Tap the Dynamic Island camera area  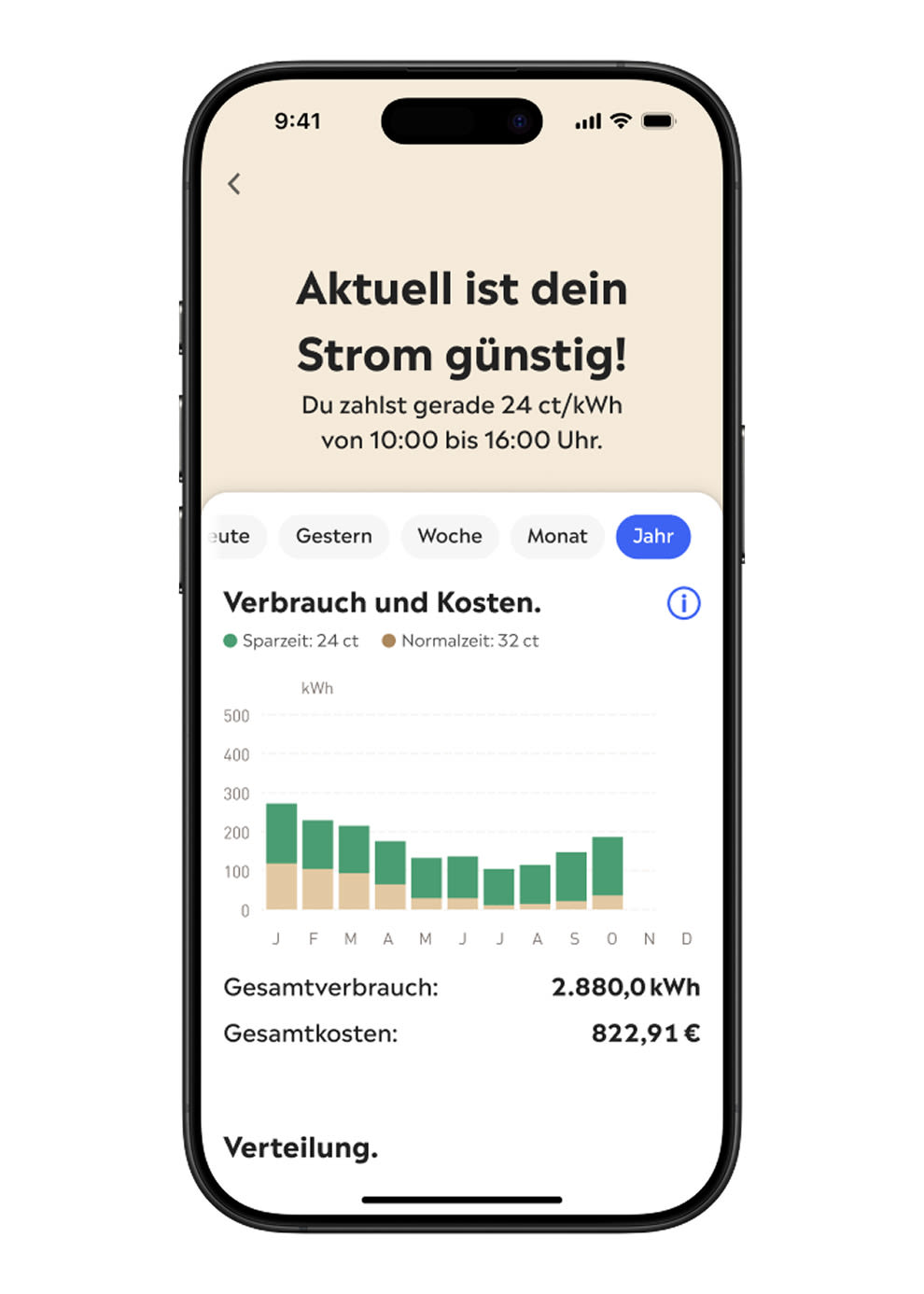519,122
